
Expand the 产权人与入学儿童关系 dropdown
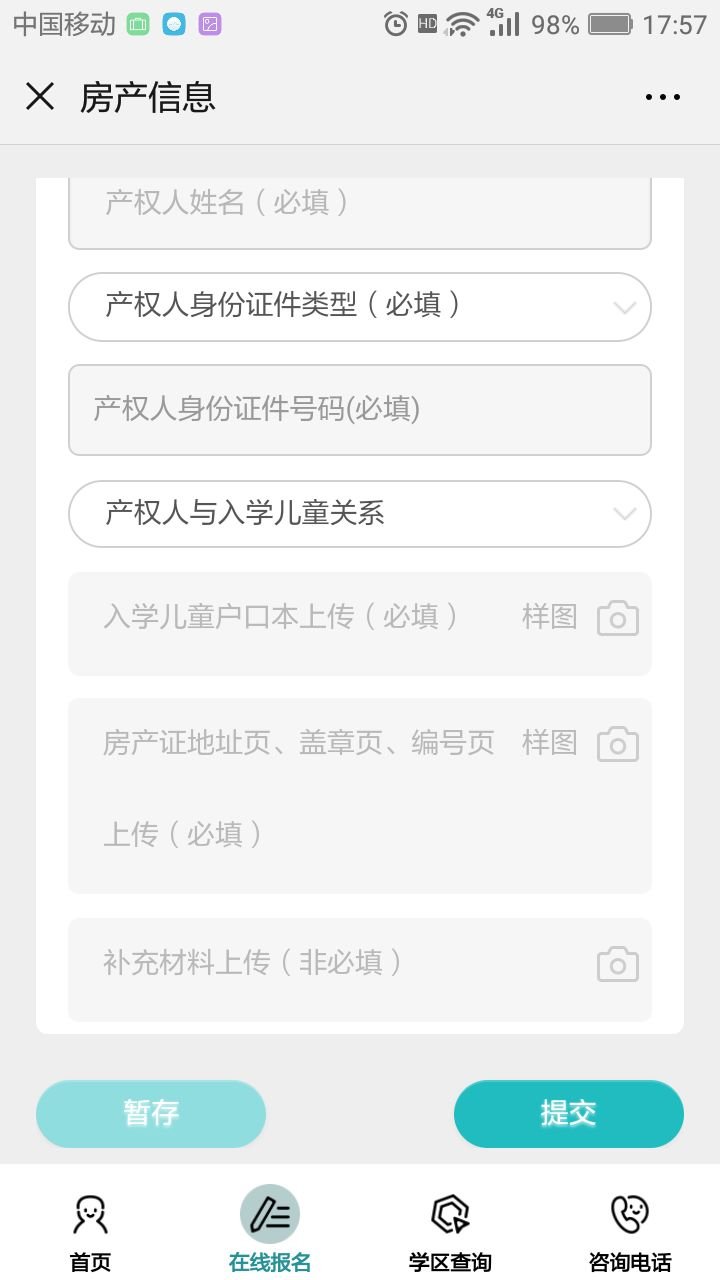click(360, 514)
